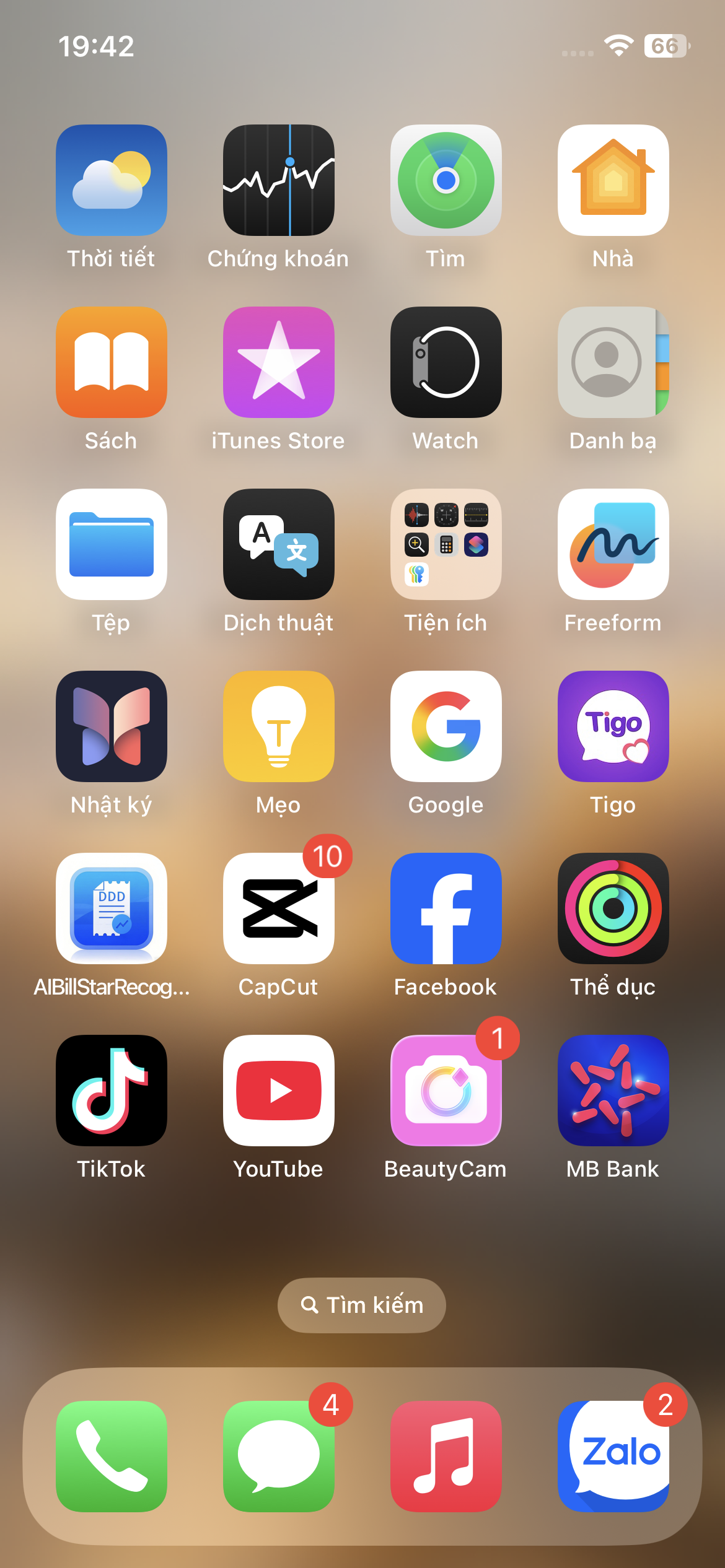The height and width of the screenshot is (1568, 725).
Task: Open Messages with 4 unread
Action: click(279, 1457)
